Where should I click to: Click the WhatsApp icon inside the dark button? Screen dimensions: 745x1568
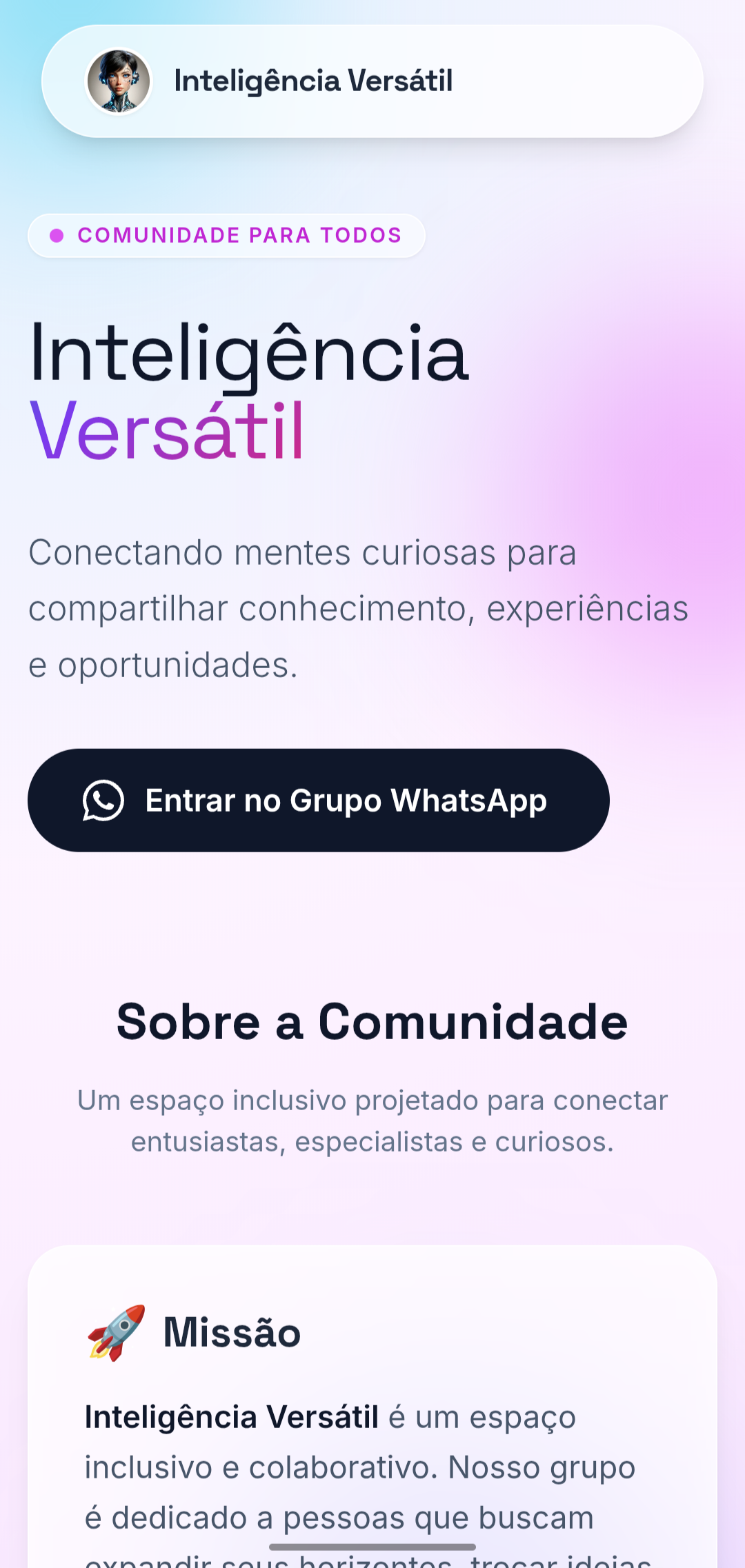(x=102, y=801)
